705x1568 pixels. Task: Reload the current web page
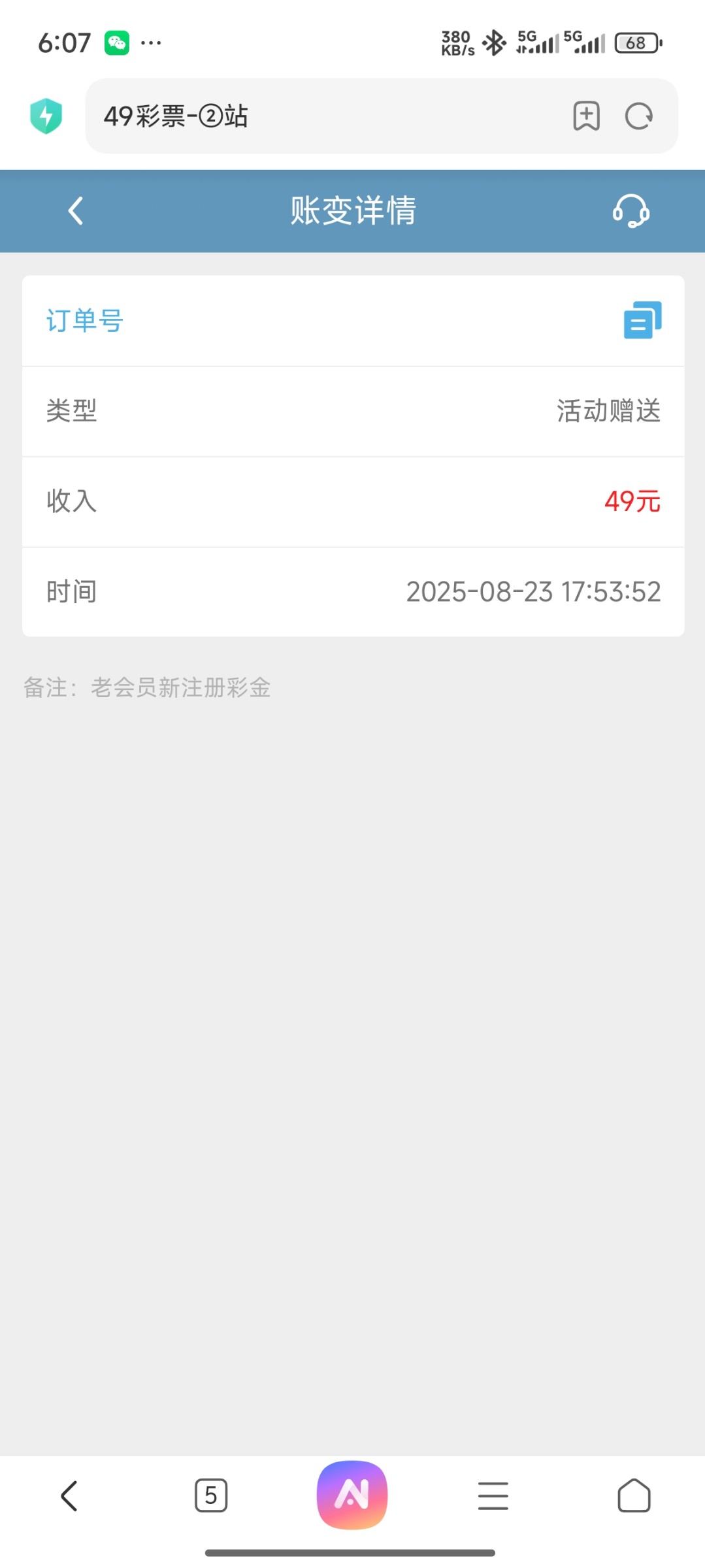[x=638, y=116]
